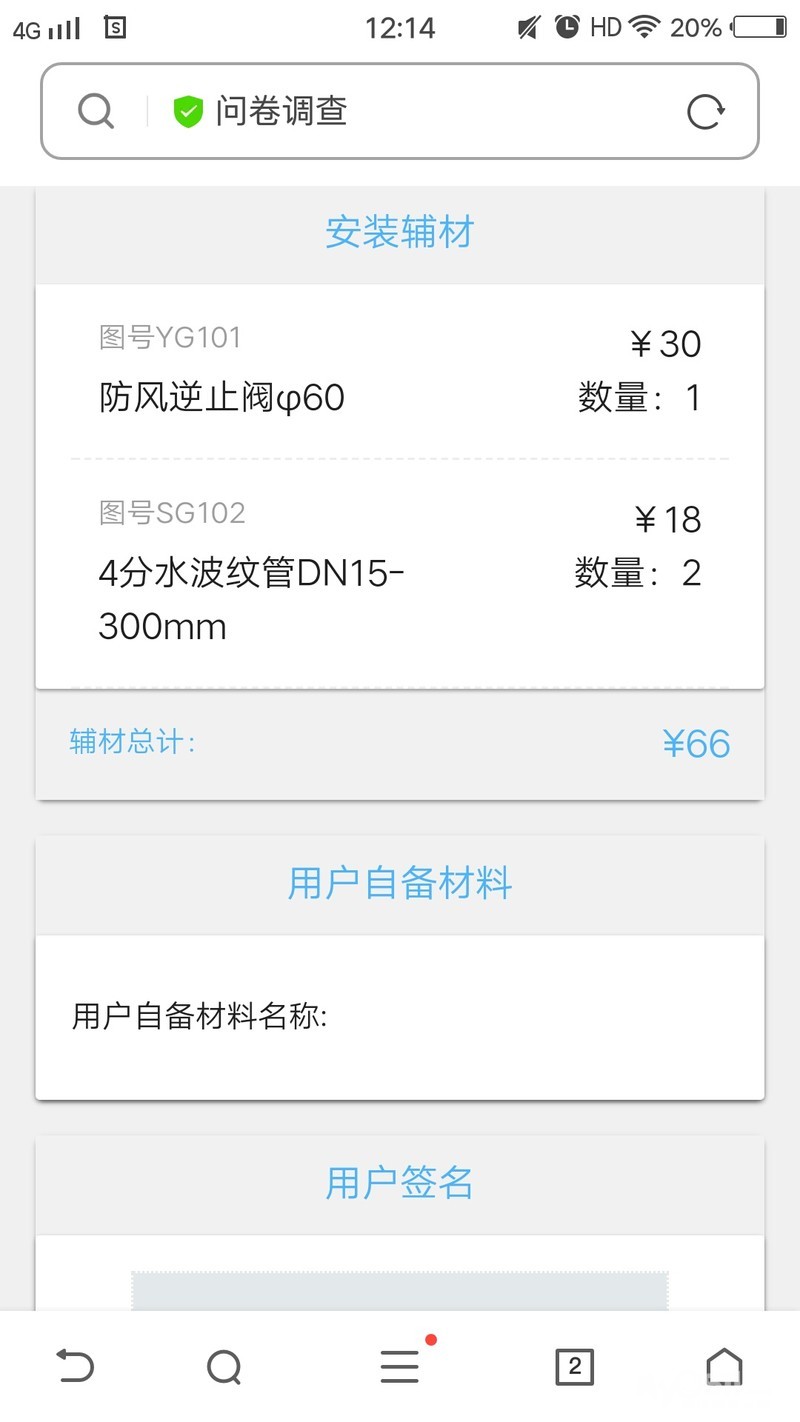
Task: Go to the browser home page
Action: 724,1366
